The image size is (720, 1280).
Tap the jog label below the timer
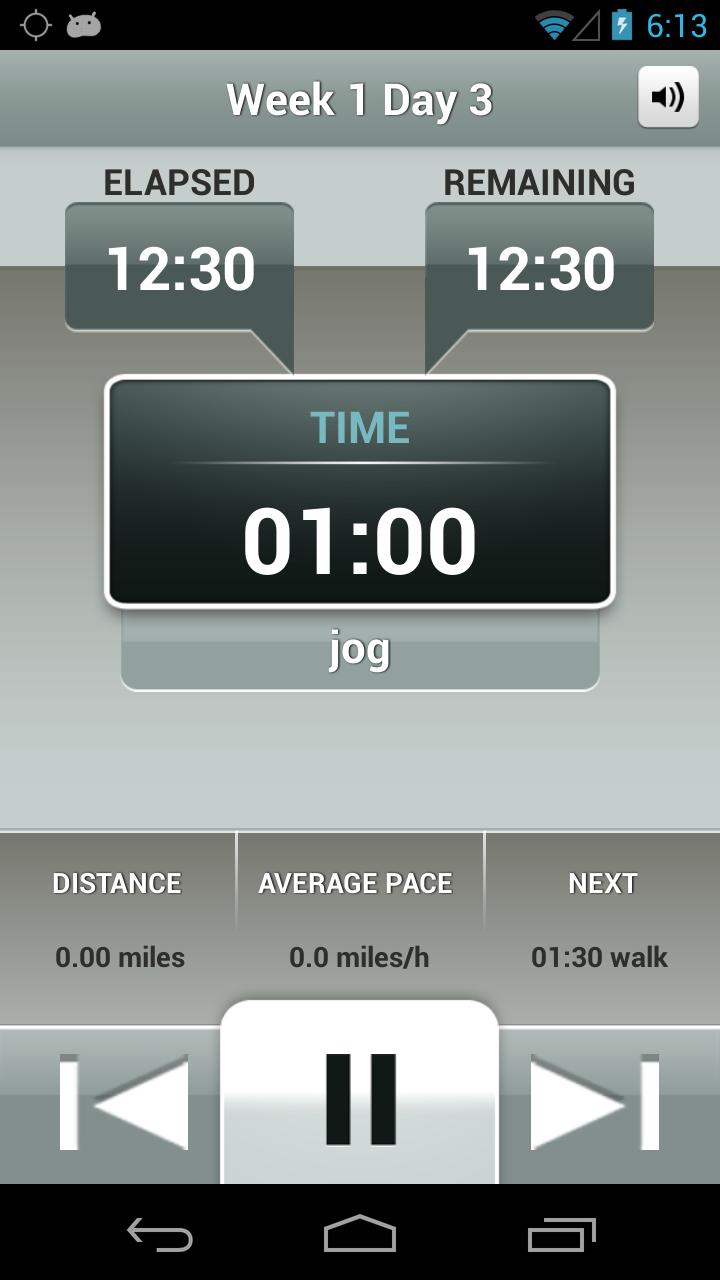click(x=360, y=648)
